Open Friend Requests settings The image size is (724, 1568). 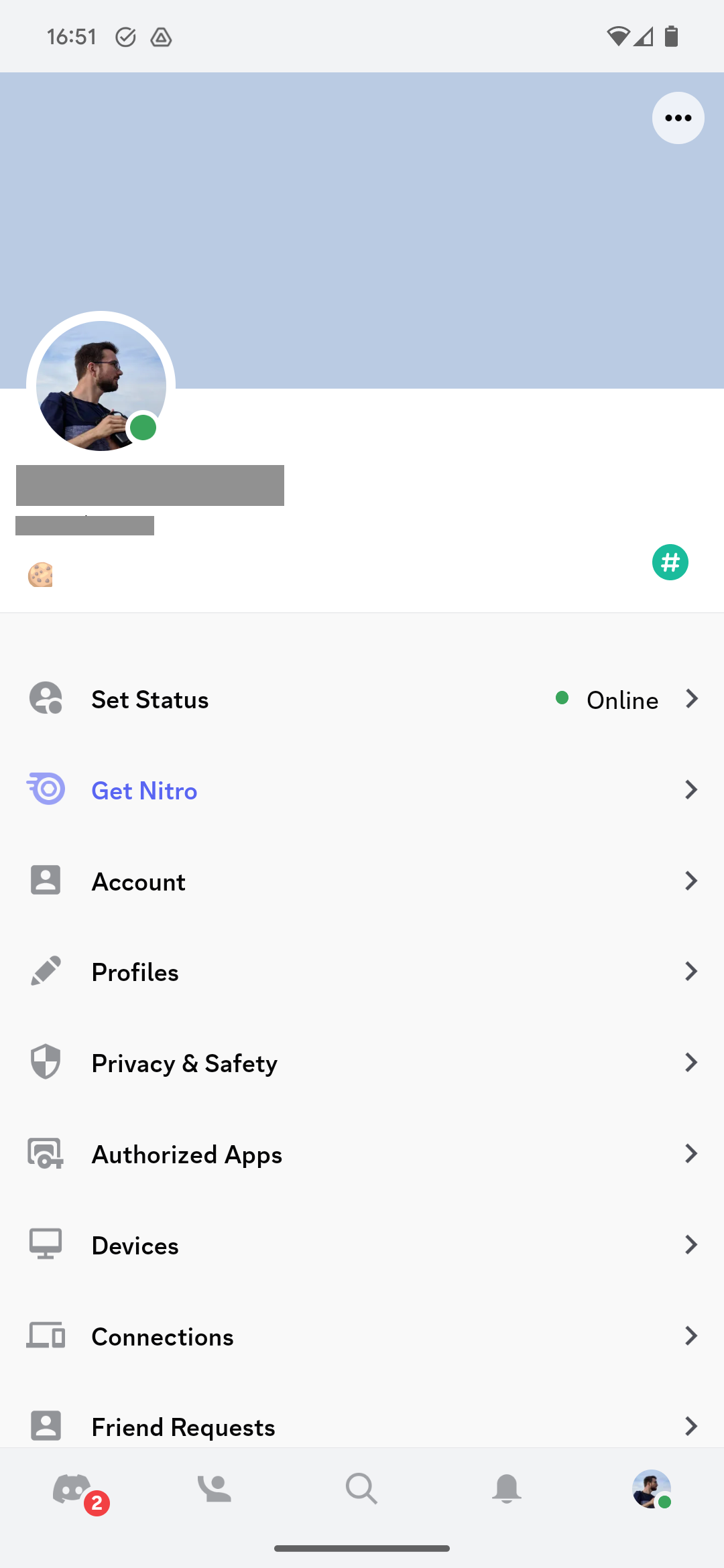point(362,1427)
